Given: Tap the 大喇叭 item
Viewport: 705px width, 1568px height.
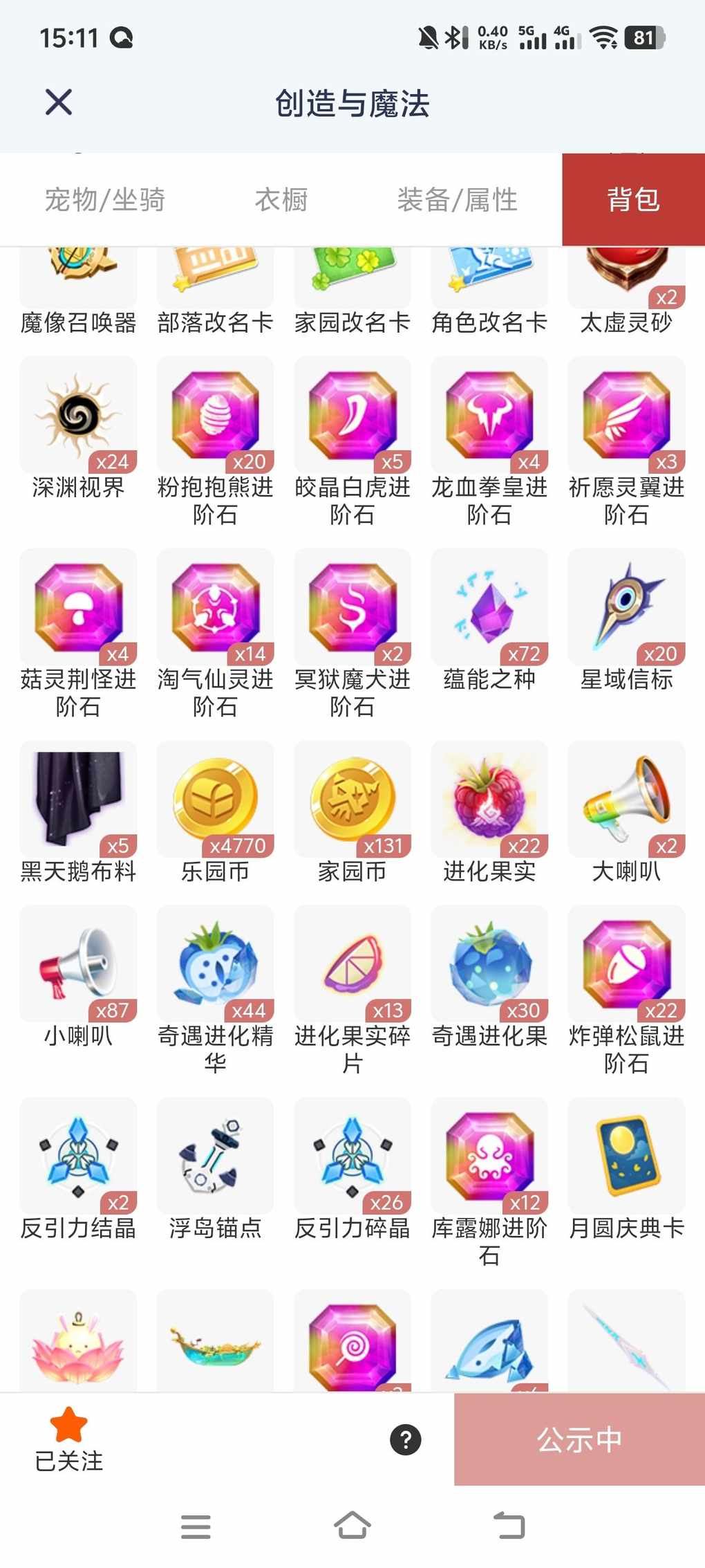Looking at the screenshot, I should pos(626,801).
